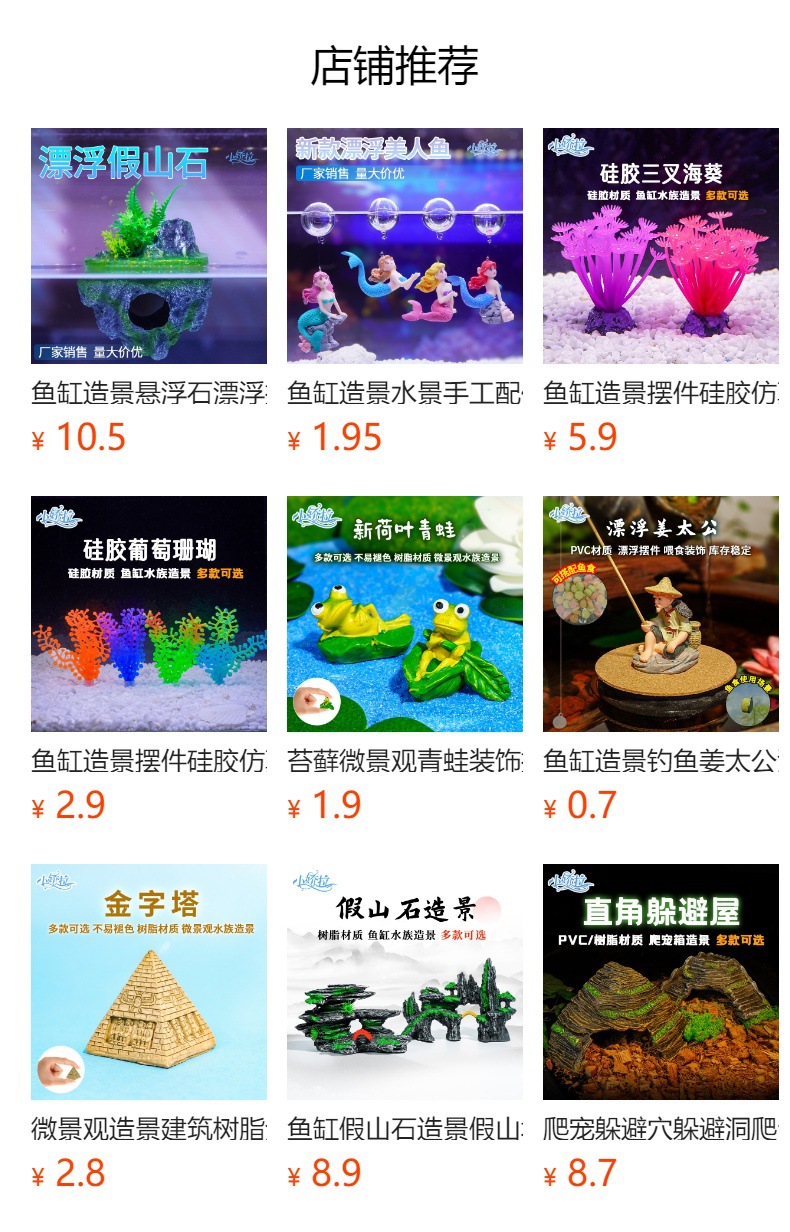Select the 硅胶三叉海葵 anemone product

point(661,246)
